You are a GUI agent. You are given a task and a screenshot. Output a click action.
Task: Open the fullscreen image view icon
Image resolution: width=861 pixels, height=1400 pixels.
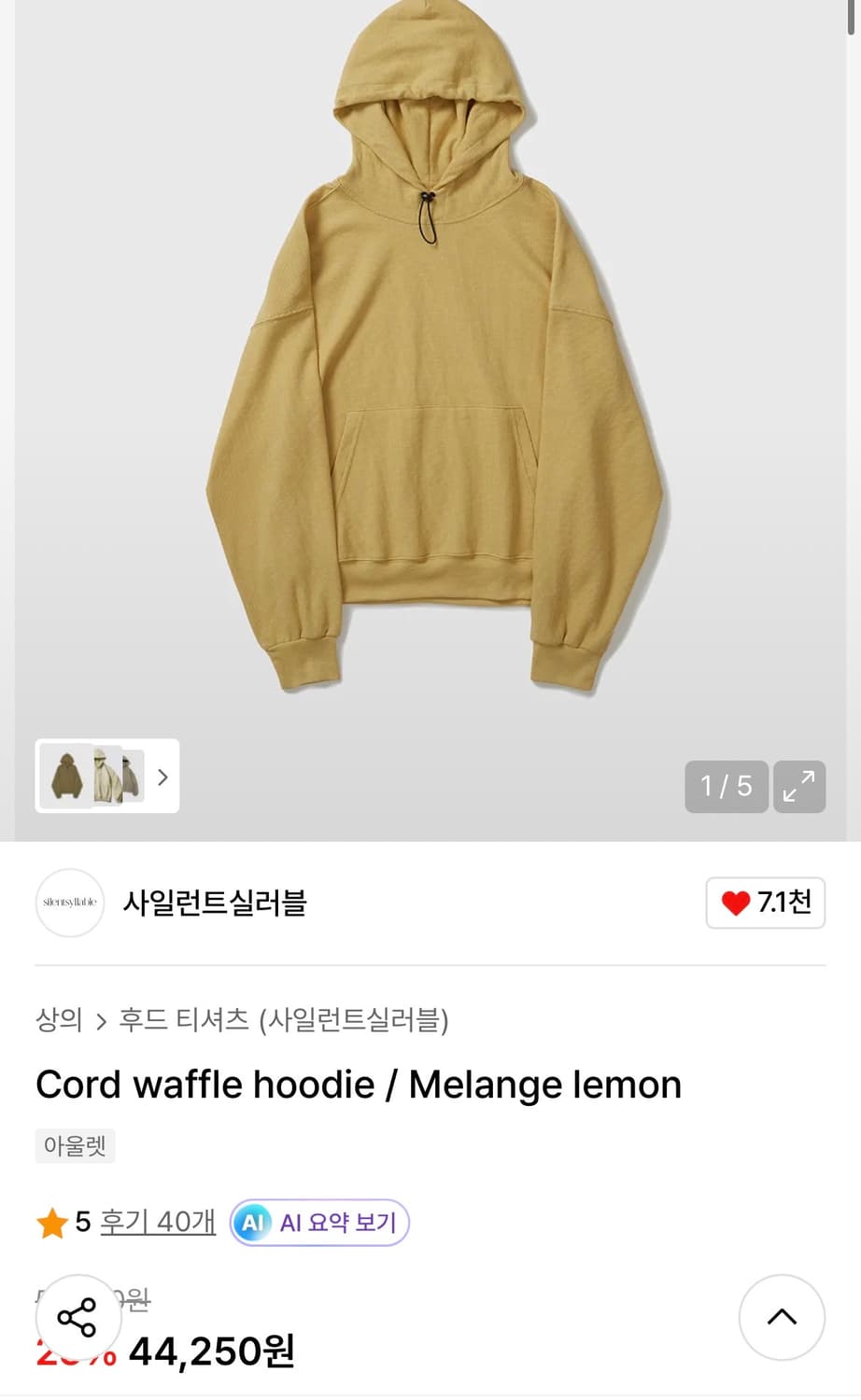pos(798,787)
